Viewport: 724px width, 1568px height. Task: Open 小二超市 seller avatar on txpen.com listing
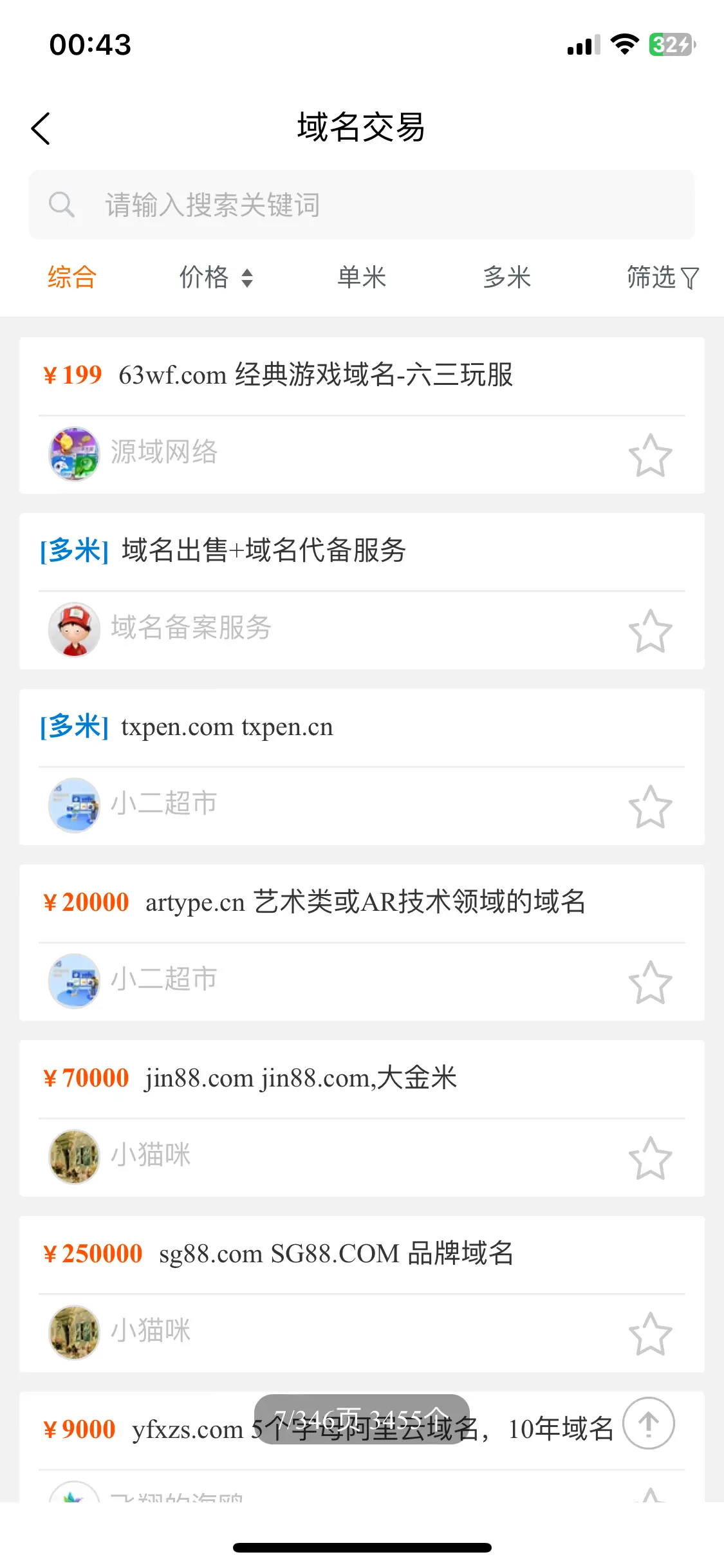point(73,805)
